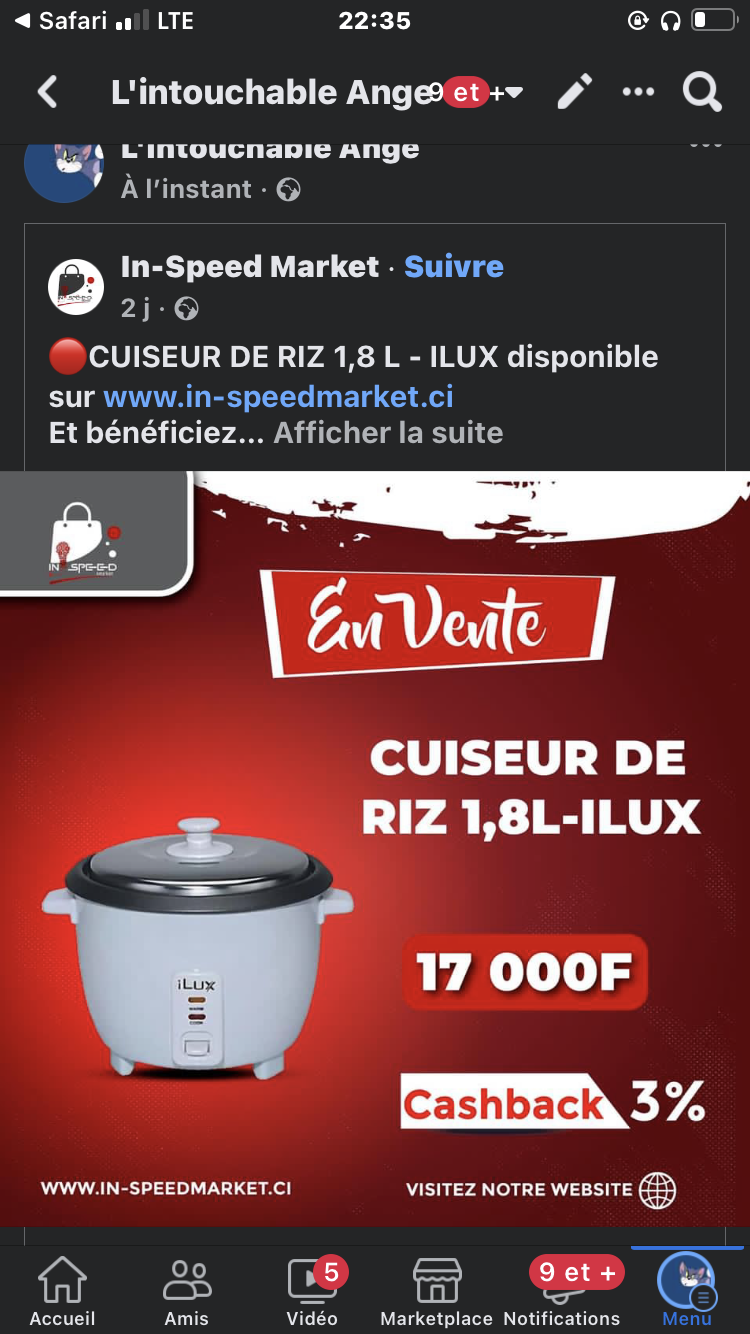Open the three-dot profile options menu
Screen dimensions: 750x1334
tap(638, 92)
